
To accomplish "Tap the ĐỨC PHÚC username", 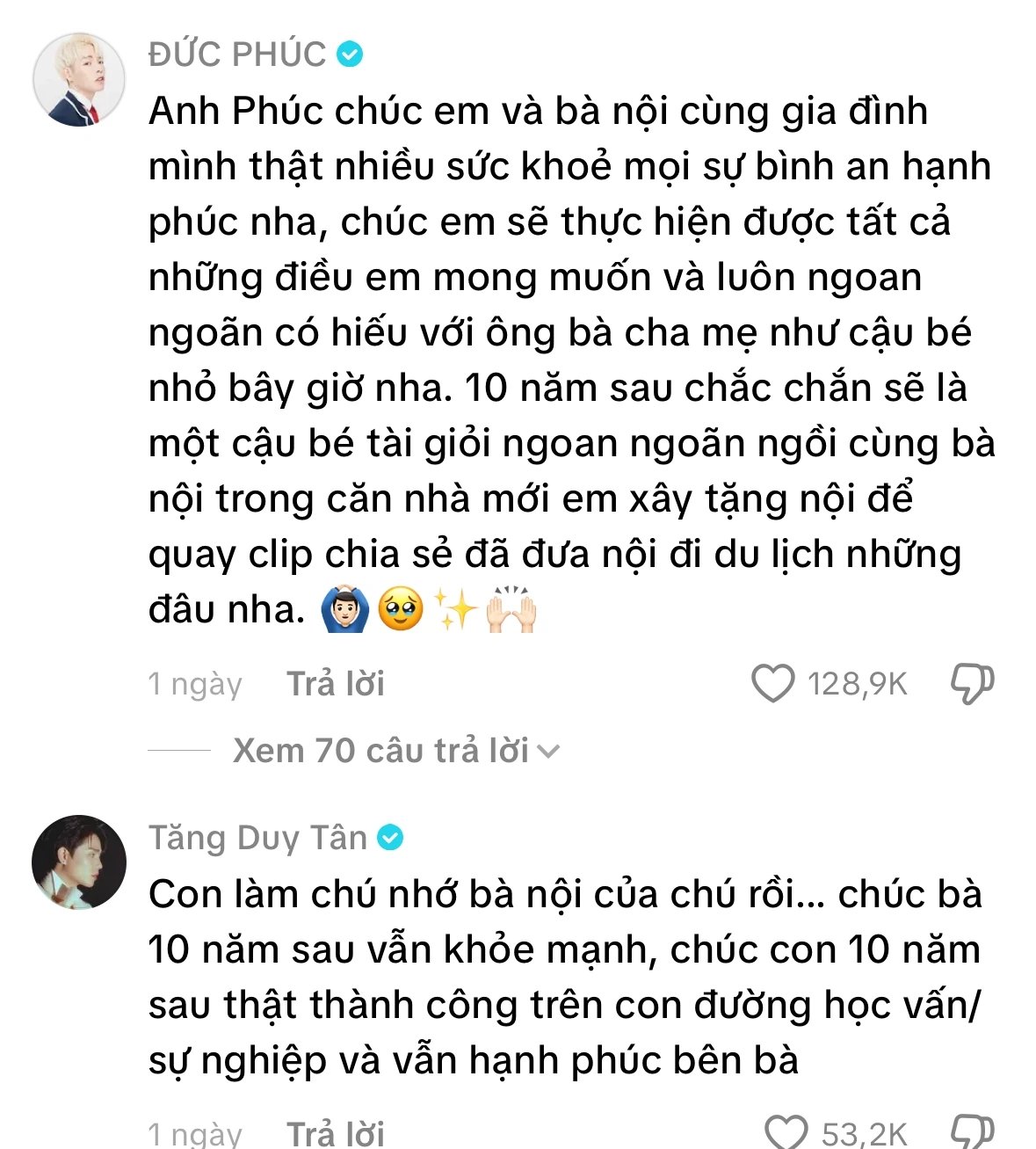I will click(x=237, y=55).
